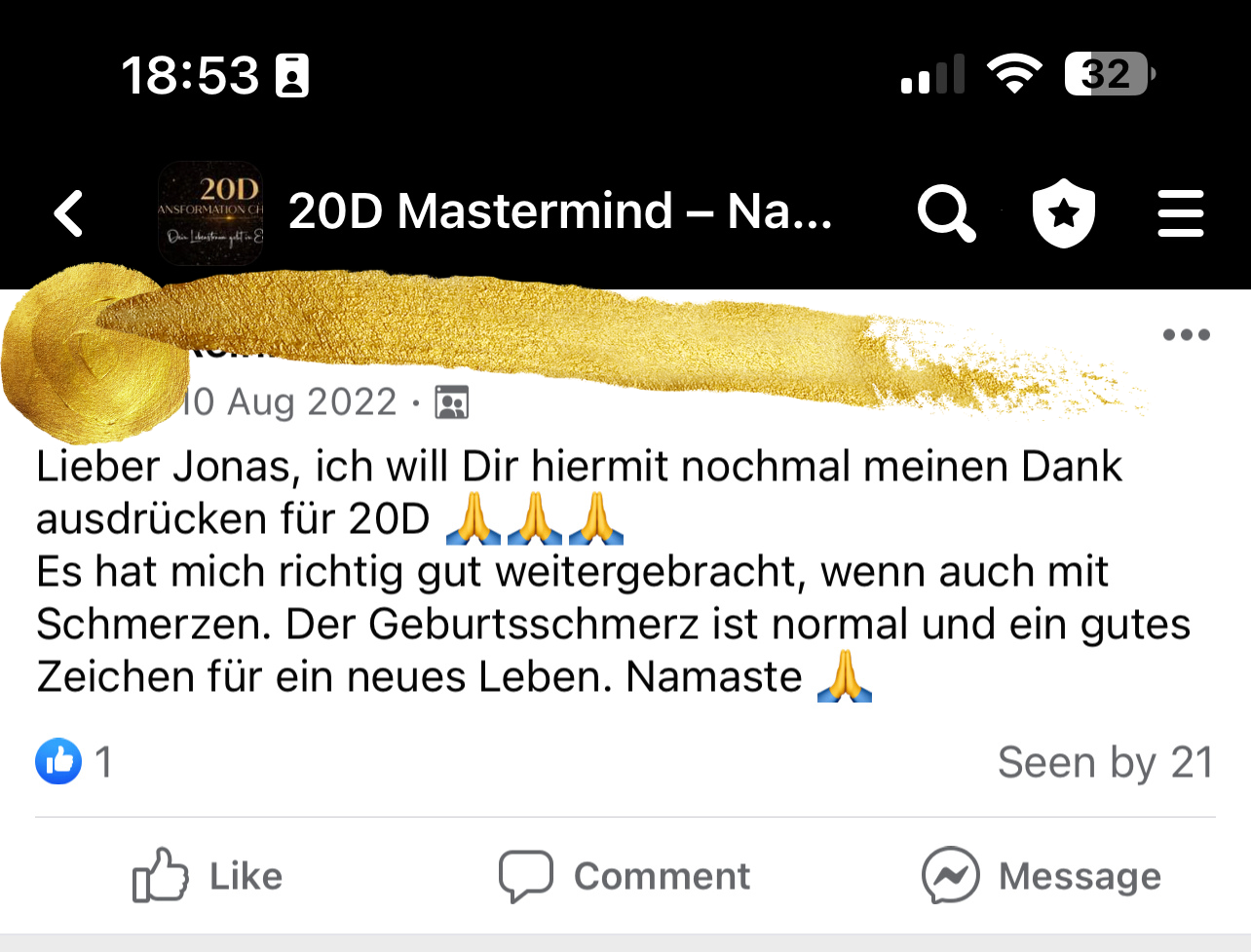Search within the group
Screen dimensions: 1251x952
(x=945, y=212)
